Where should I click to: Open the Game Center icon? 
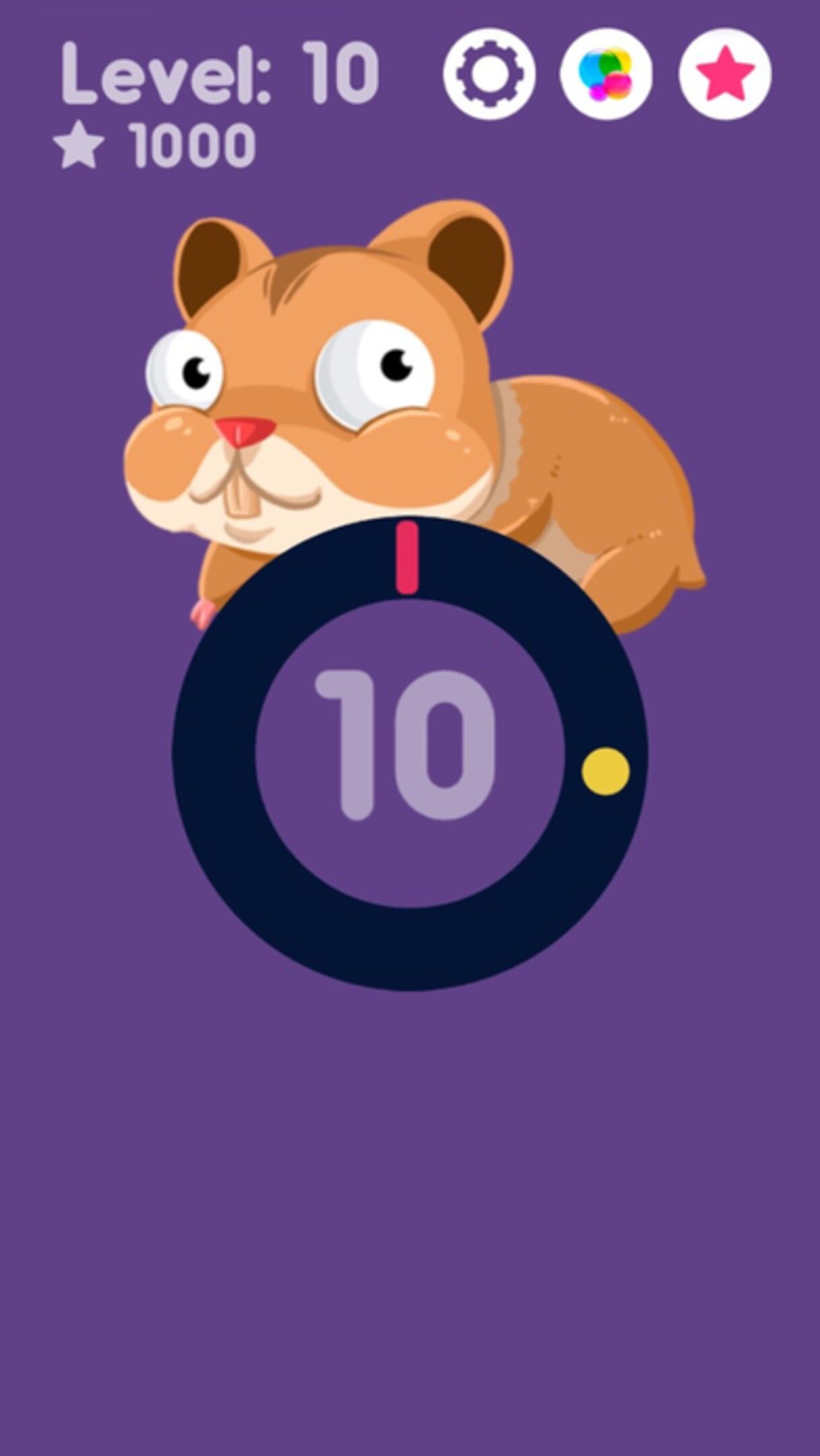(x=606, y=73)
